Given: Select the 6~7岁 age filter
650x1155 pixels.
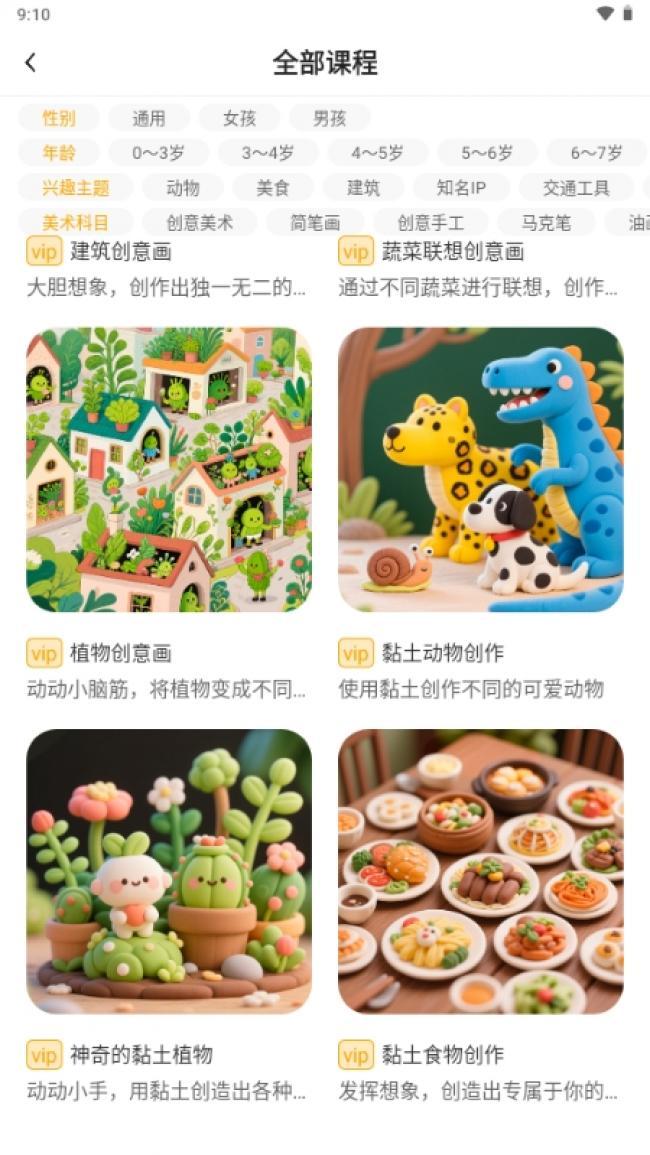Looking at the screenshot, I should (596, 153).
